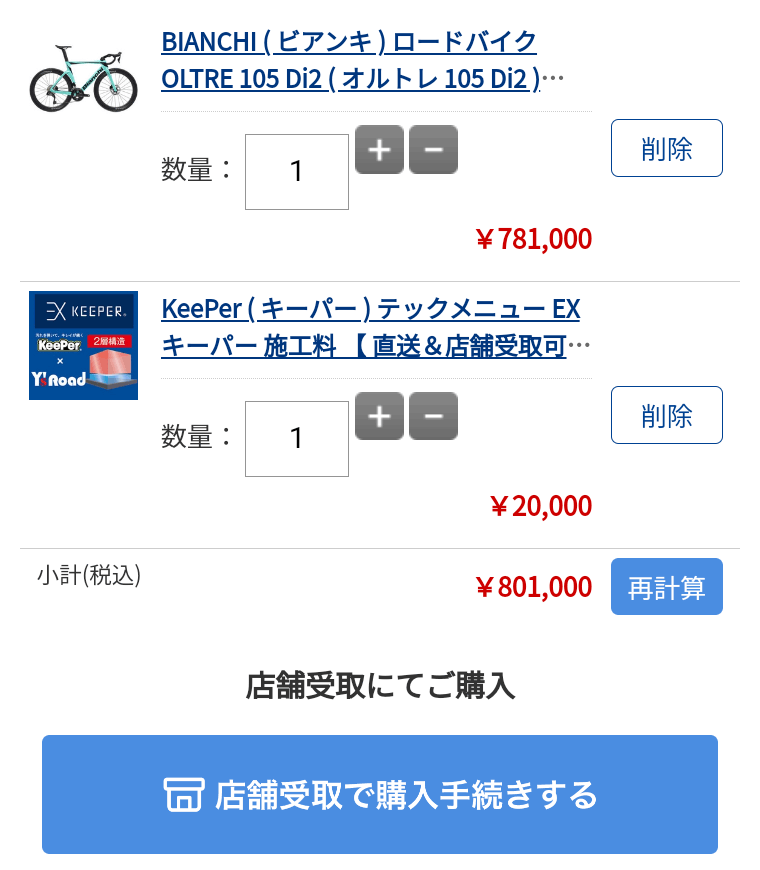This screenshot has height=870, width=760.
Task: Delete the Bianchi bike from the cart
Action: point(666,148)
